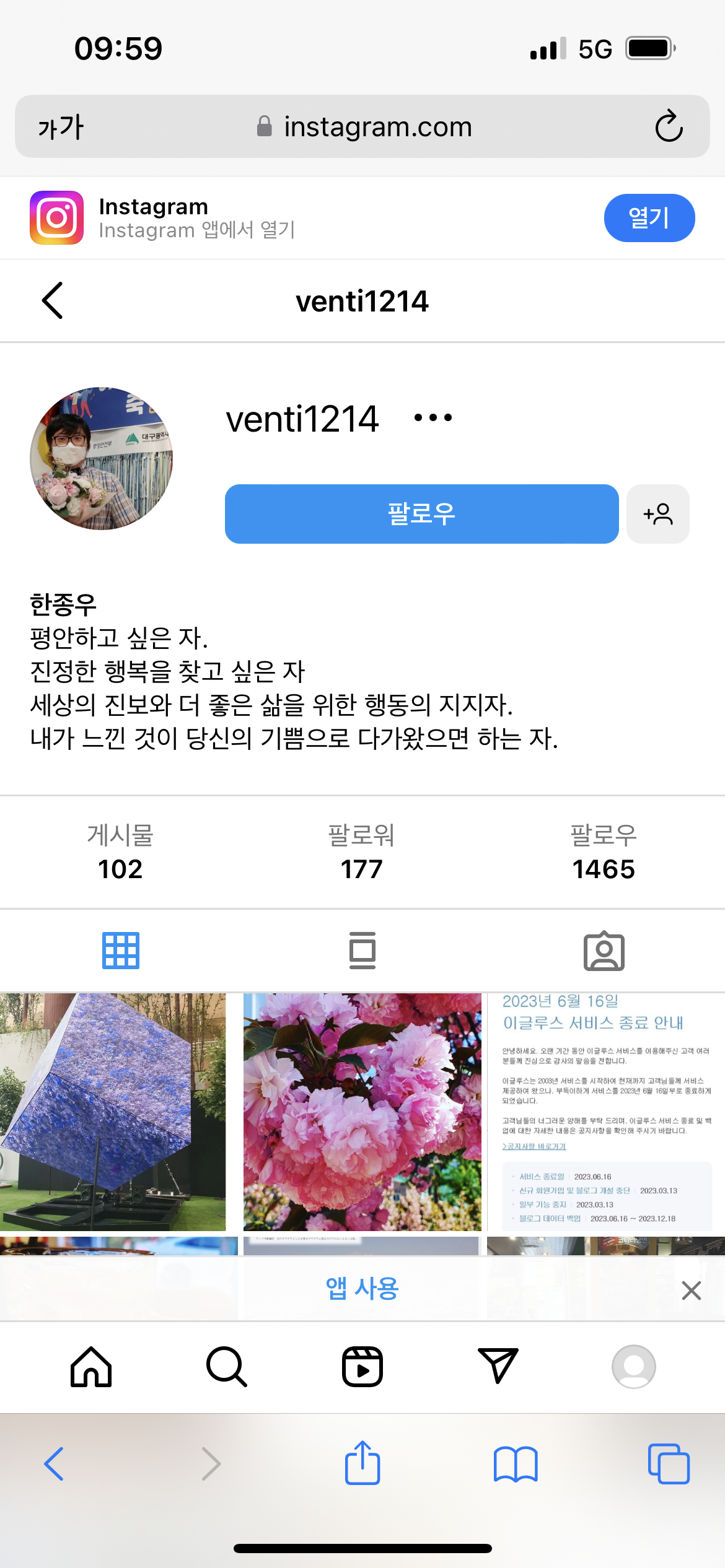Screen dimensions: 725x1568
Task: Go to Instagram home feed
Action: 91,1367
